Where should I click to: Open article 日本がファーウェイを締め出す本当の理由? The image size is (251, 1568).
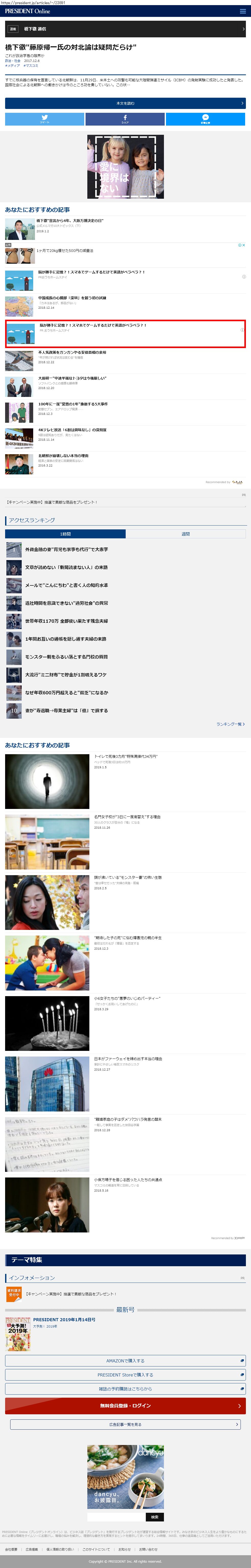pos(128,1059)
